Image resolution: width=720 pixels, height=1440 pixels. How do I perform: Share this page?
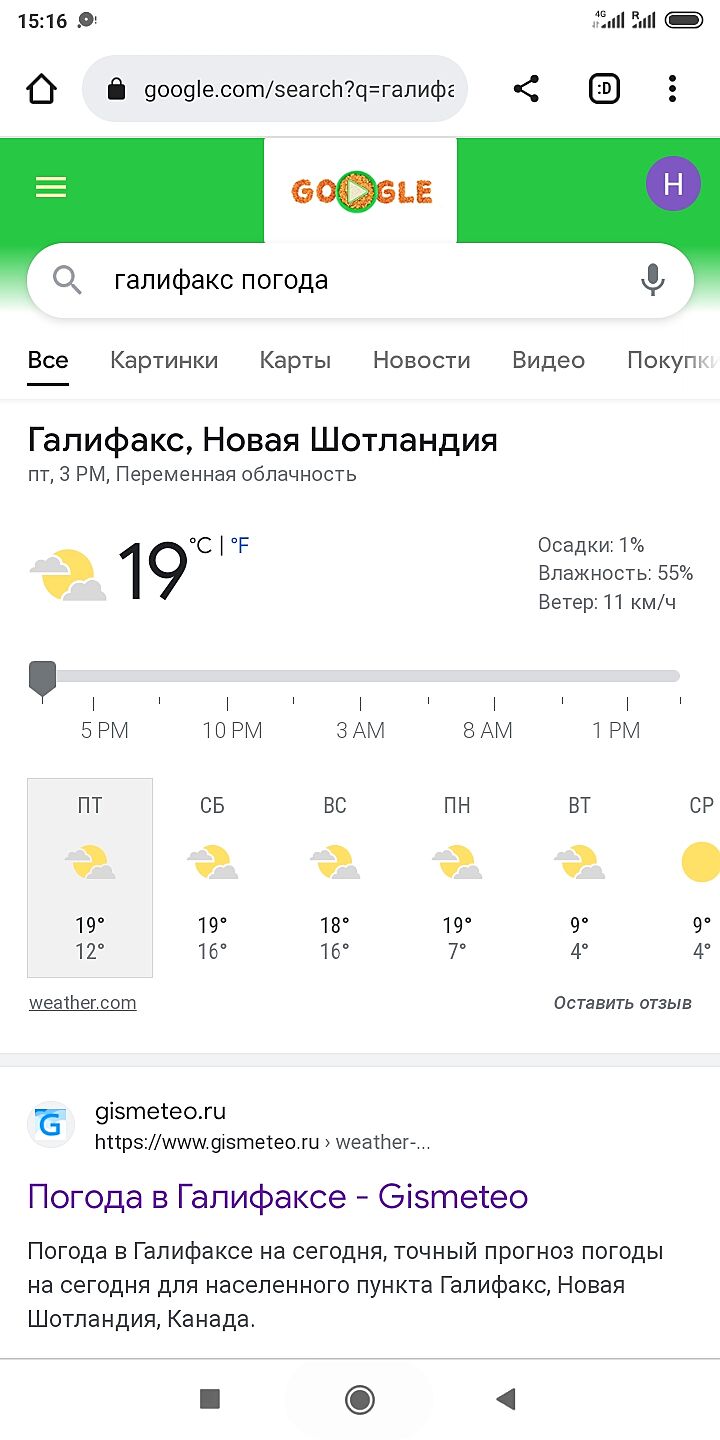(x=526, y=89)
